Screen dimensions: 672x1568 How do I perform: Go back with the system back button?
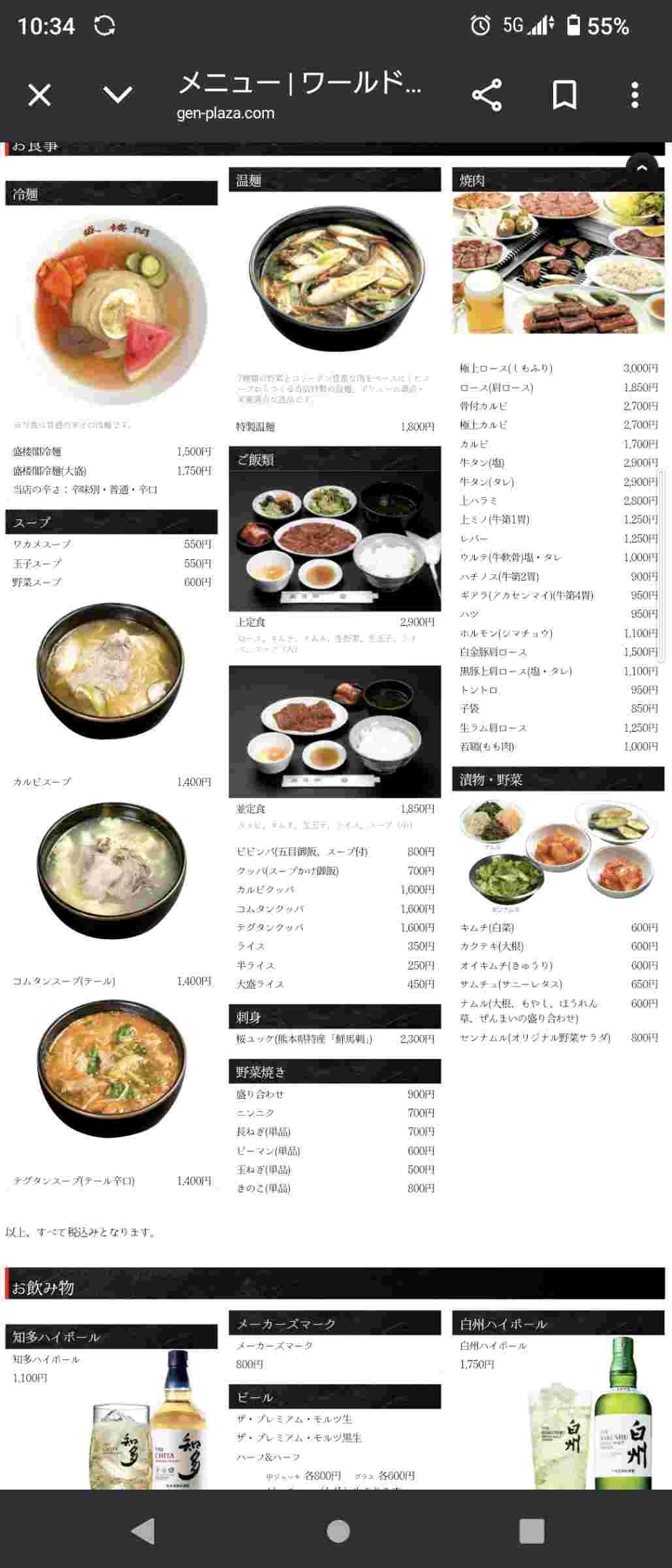[x=143, y=1530]
